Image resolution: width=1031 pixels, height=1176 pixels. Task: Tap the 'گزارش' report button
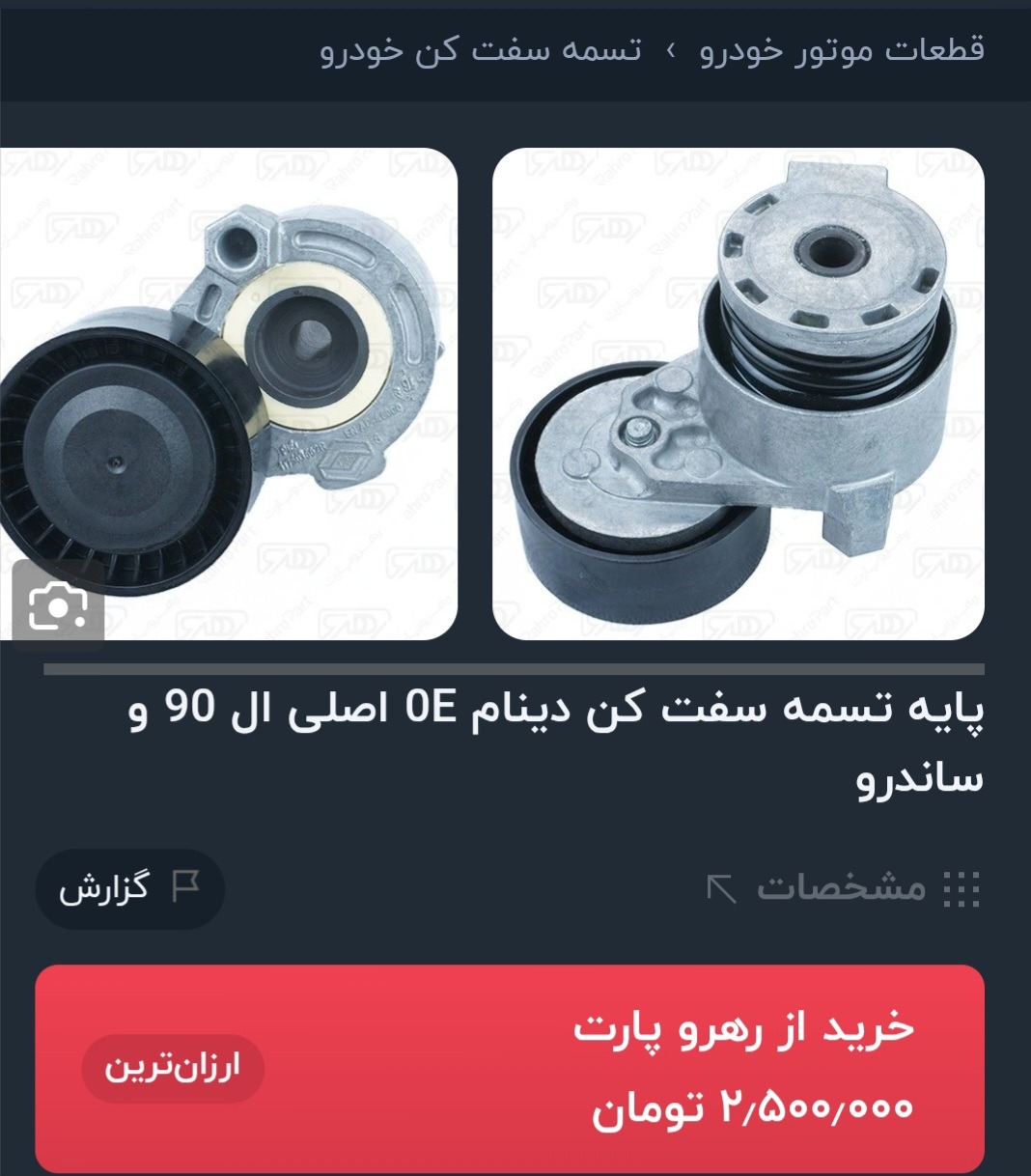pos(129,887)
